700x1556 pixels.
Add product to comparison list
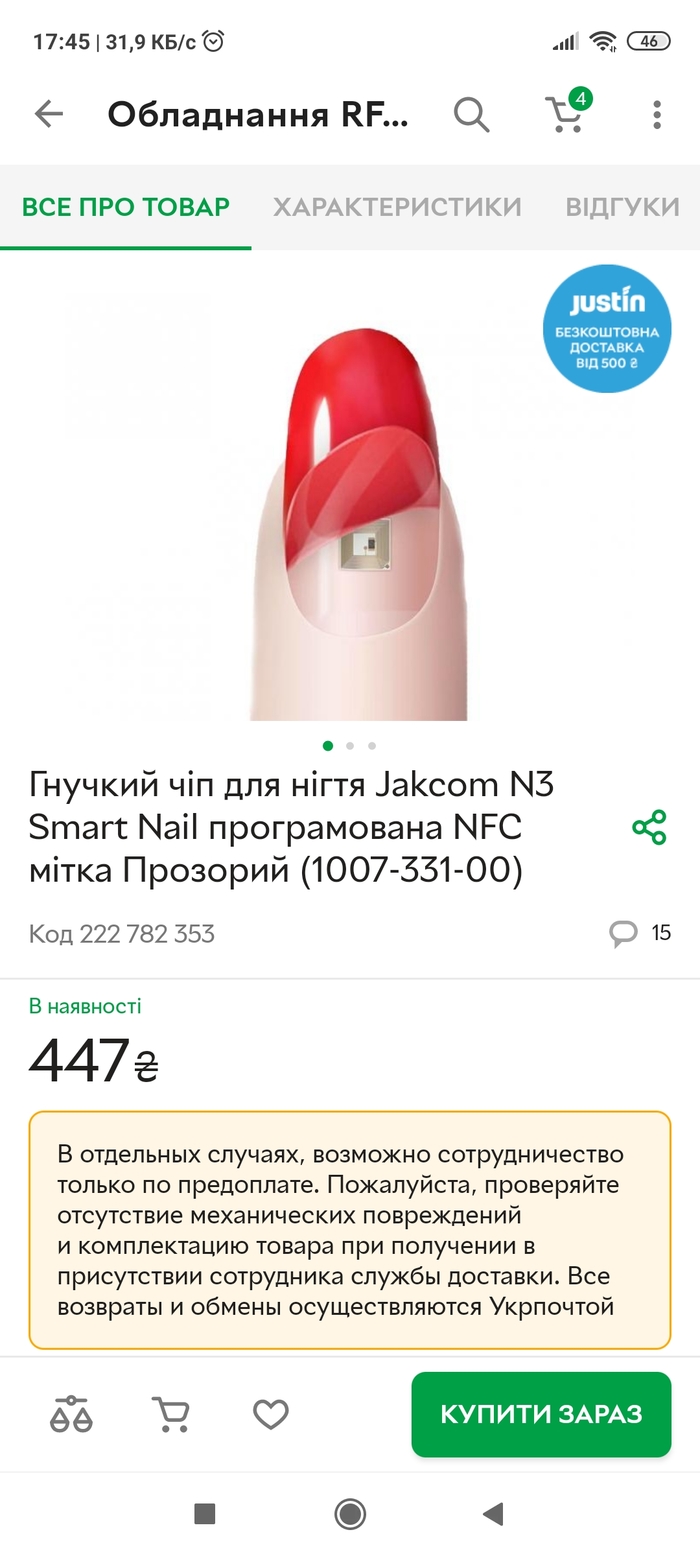(x=71, y=1414)
